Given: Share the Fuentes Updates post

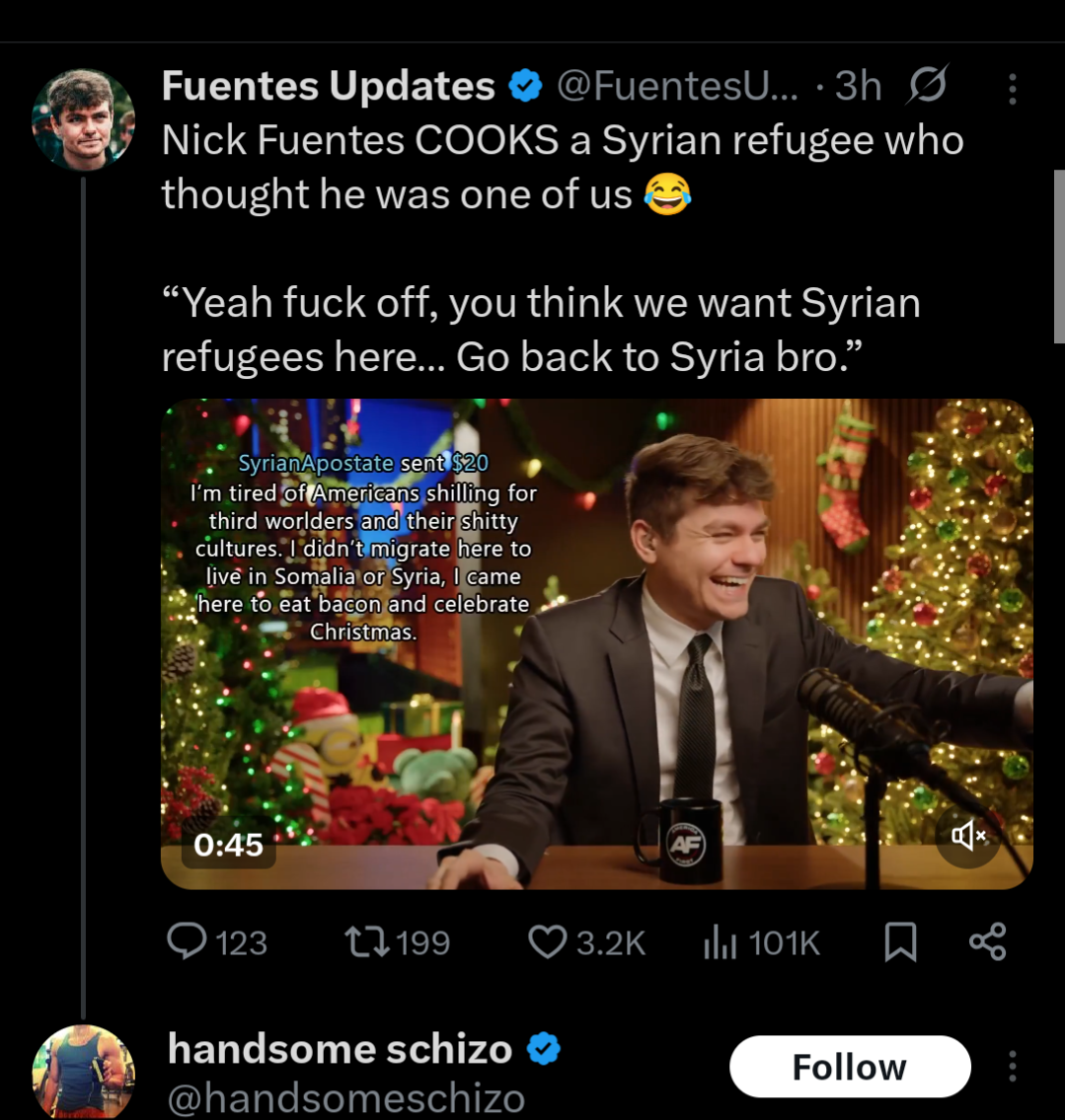Looking at the screenshot, I should (x=987, y=941).
